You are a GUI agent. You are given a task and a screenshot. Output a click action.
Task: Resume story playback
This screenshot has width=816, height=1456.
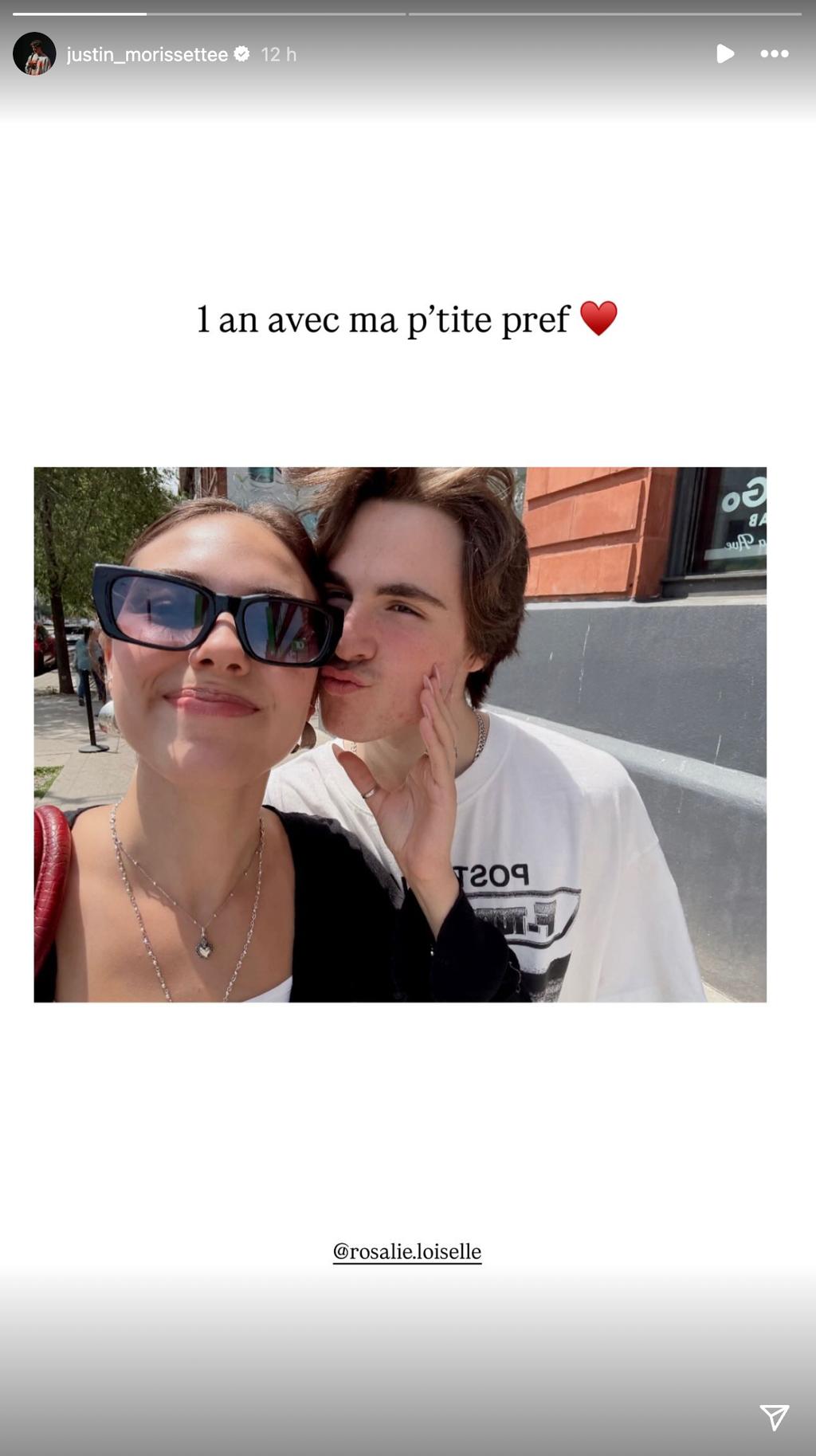click(724, 54)
